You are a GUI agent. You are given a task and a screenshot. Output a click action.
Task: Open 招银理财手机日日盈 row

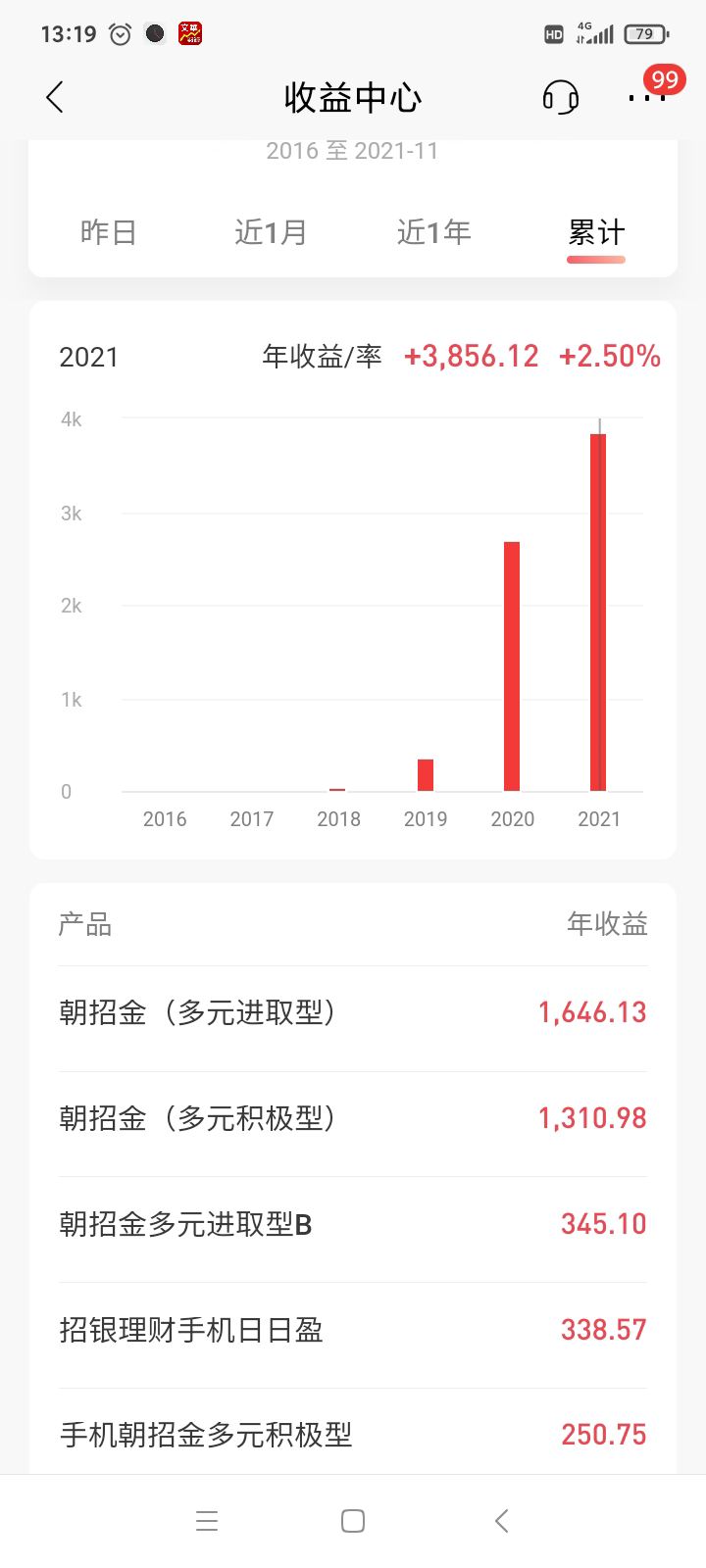pyautogui.click(x=353, y=1330)
